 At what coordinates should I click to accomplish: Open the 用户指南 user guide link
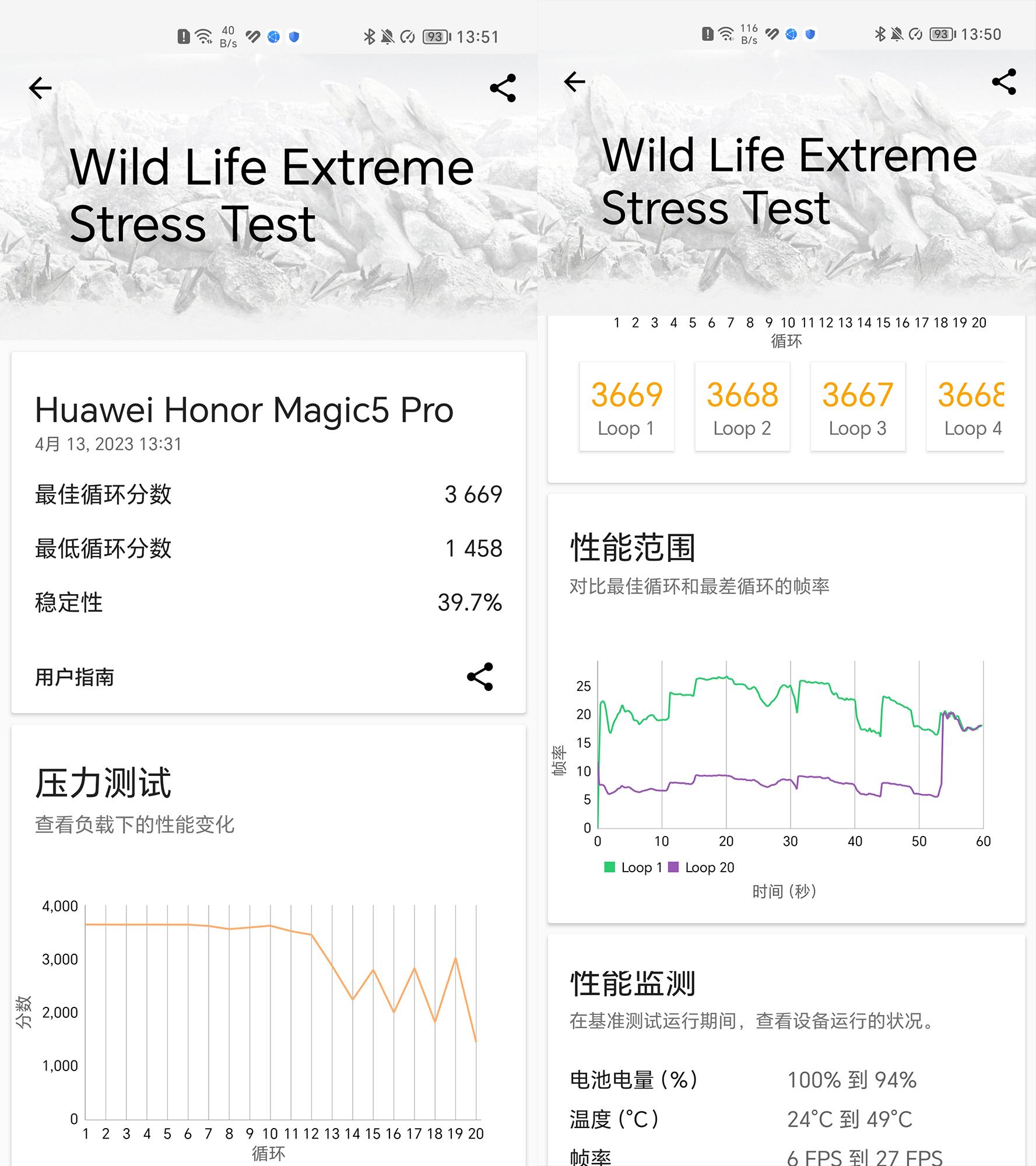[74, 678]
